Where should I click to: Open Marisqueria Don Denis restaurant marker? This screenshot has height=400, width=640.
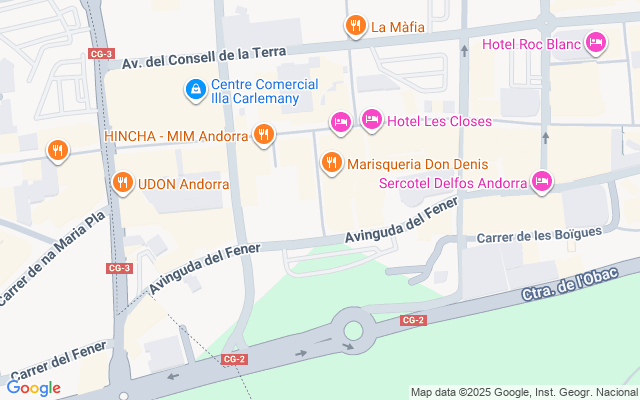click(x=332, y=161)
